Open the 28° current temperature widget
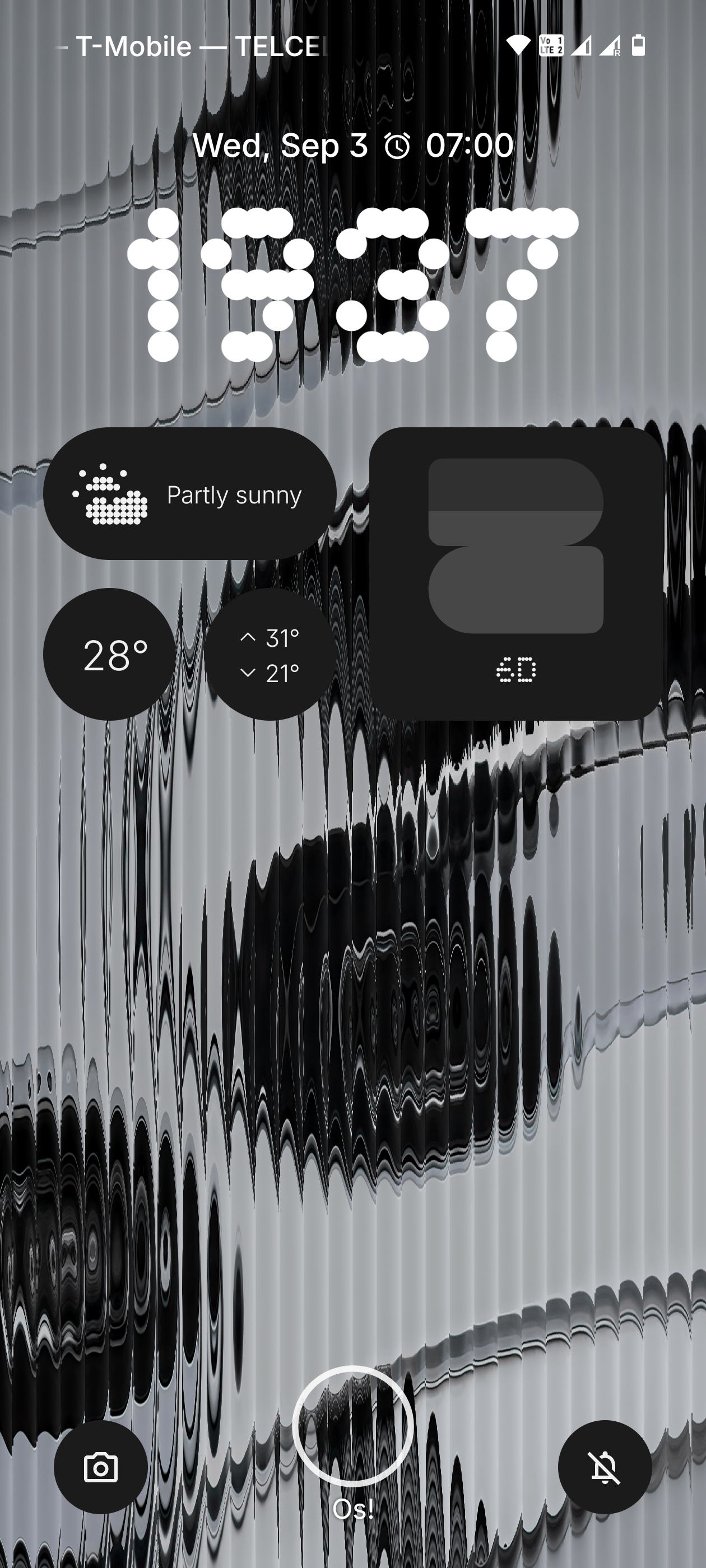 (110, 654)
